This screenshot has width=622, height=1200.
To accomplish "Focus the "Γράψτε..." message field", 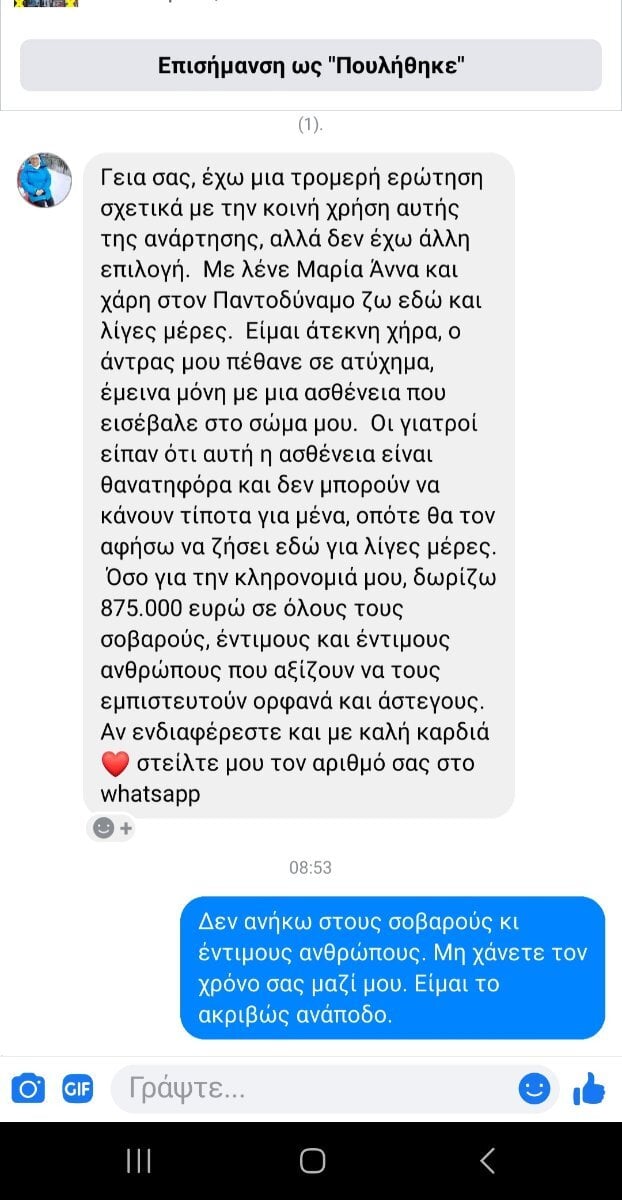I will click(335, 1088).
